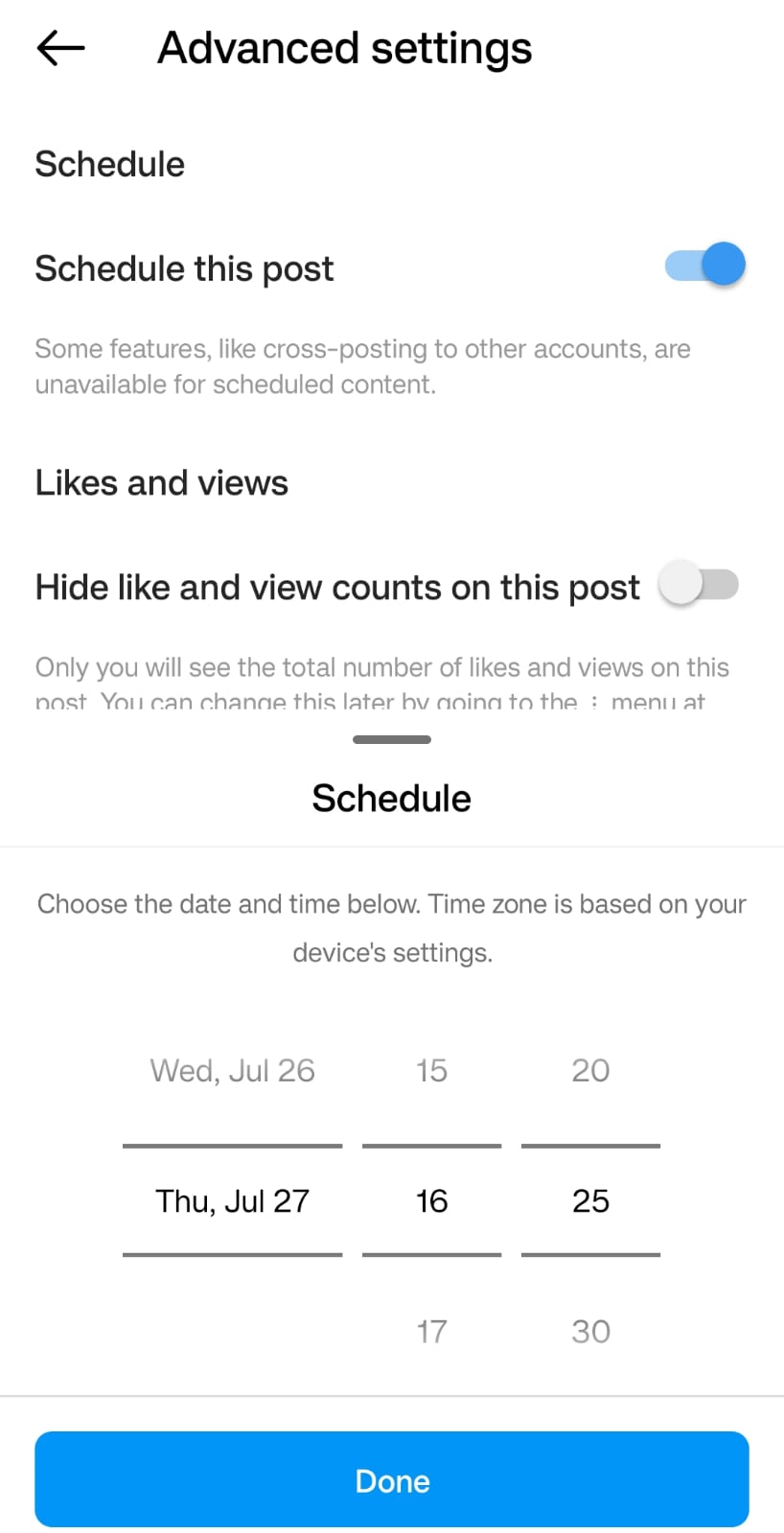784x1533 pixels.
Task: Choose 15 as the hour value
Action: 431,1070
